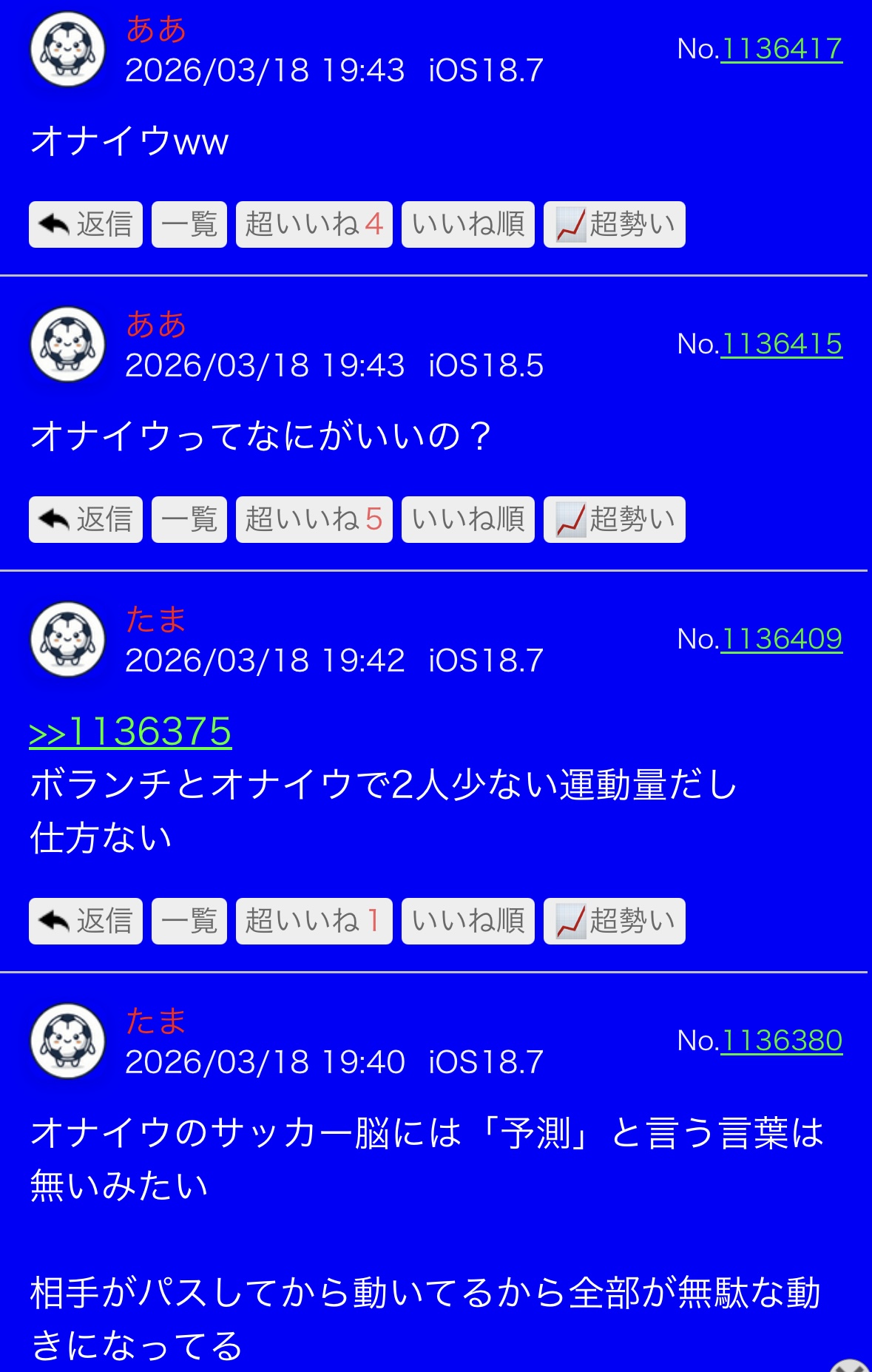Image resolution: width=872 pixels, height=1372 pixels.
Task: Open 一覧 list for post No.1136415
Action: (189, 519)
